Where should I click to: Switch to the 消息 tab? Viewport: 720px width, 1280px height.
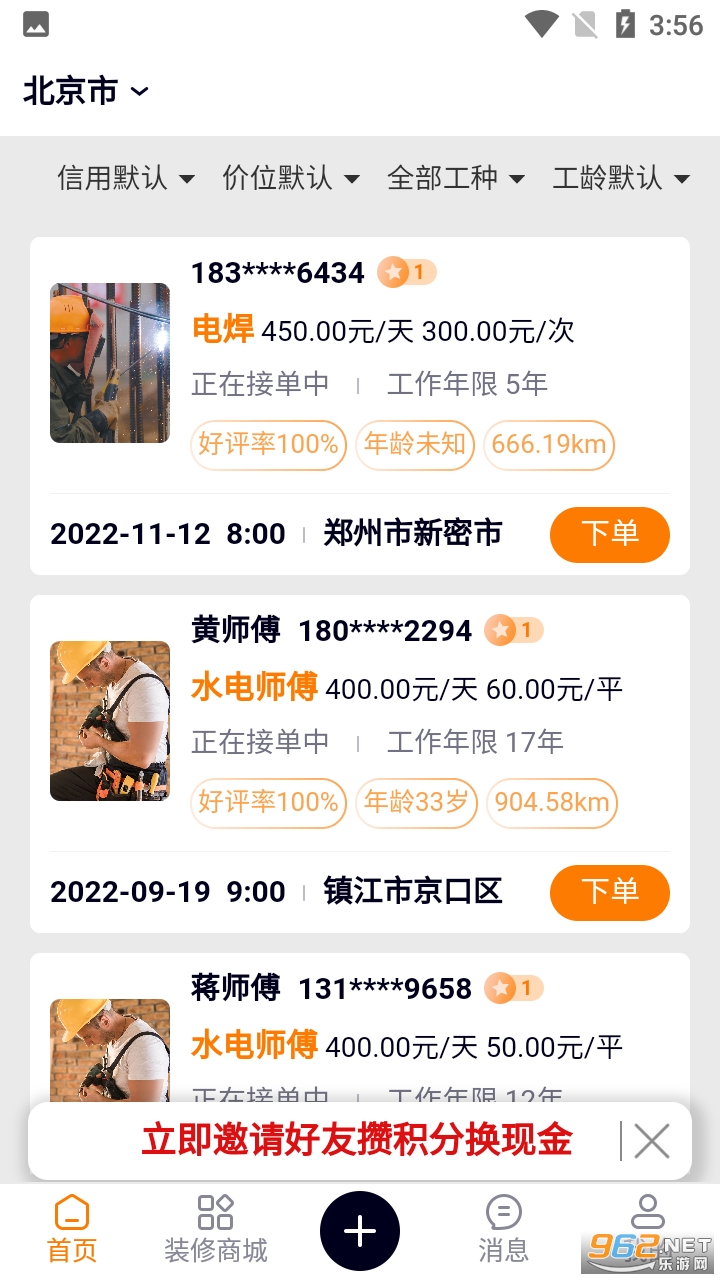pos(503,1230)
